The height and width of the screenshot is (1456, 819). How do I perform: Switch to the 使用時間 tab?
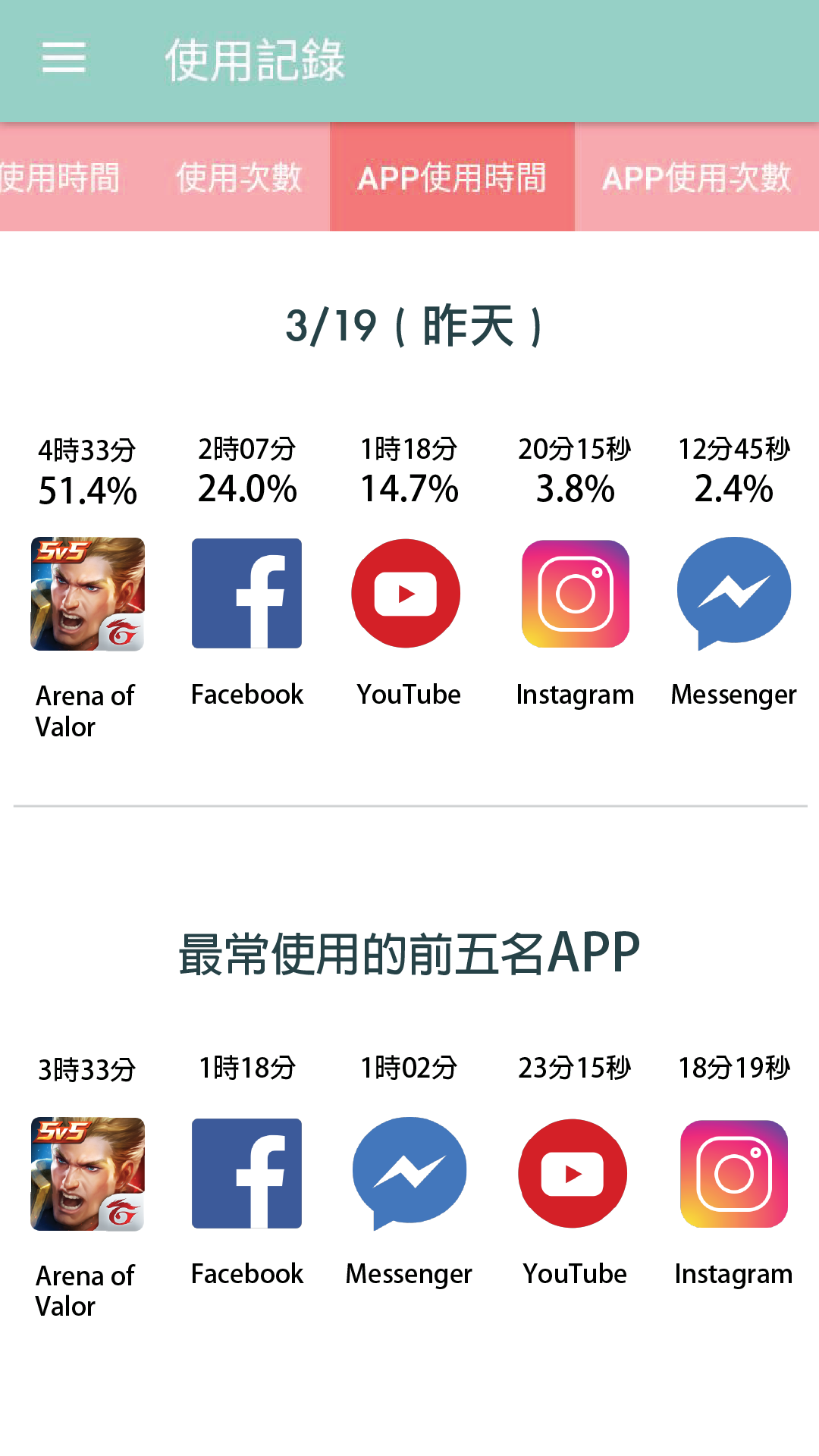pyautogui.click(x=61, y=177)
